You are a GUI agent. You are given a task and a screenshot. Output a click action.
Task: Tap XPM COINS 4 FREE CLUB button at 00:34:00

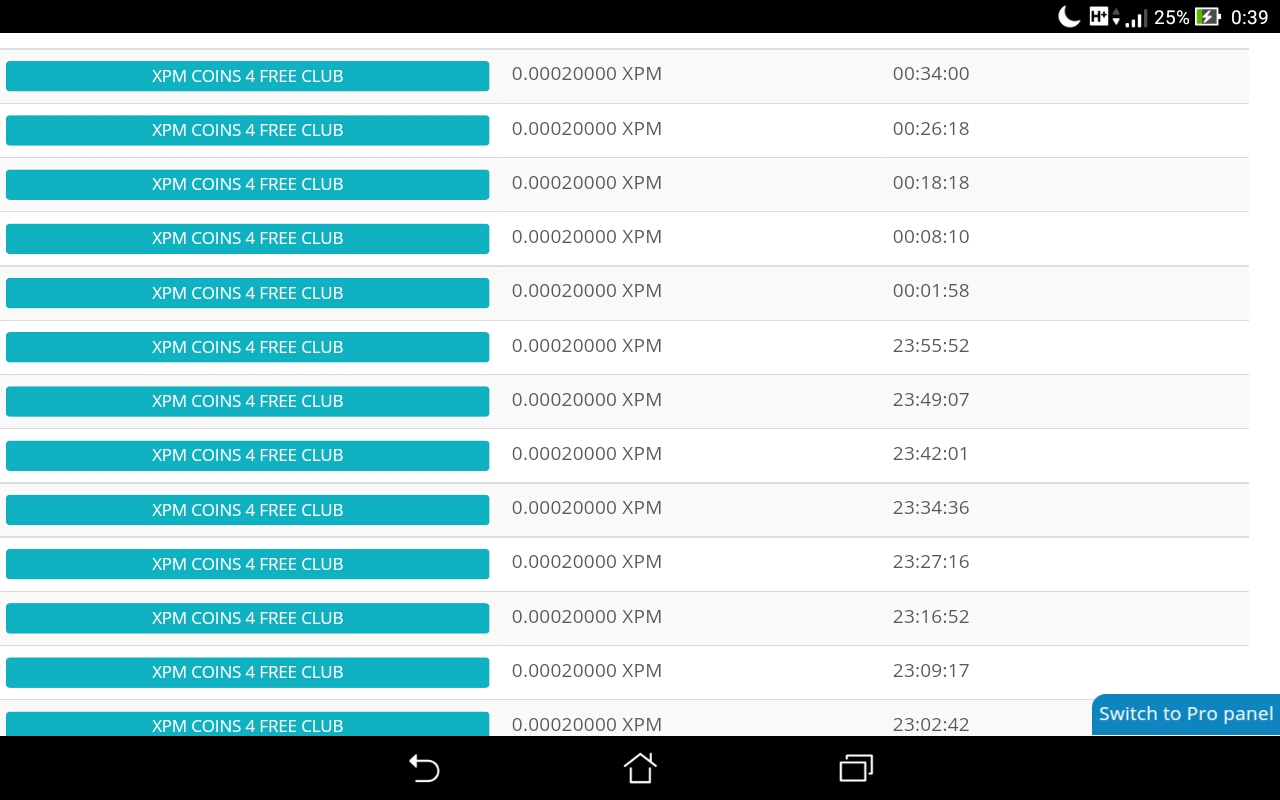coord(247,76)
